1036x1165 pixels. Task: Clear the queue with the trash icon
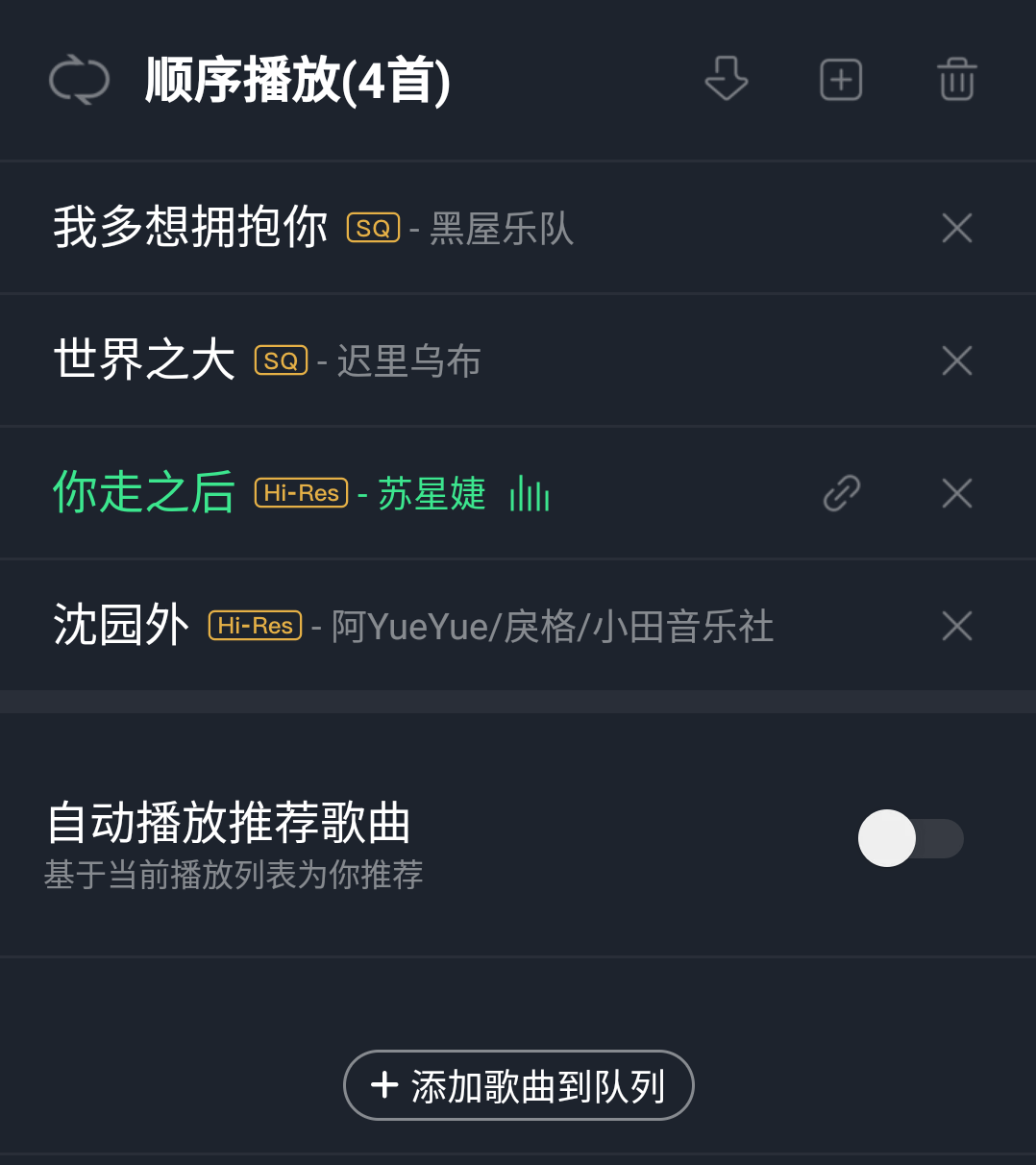956,79
